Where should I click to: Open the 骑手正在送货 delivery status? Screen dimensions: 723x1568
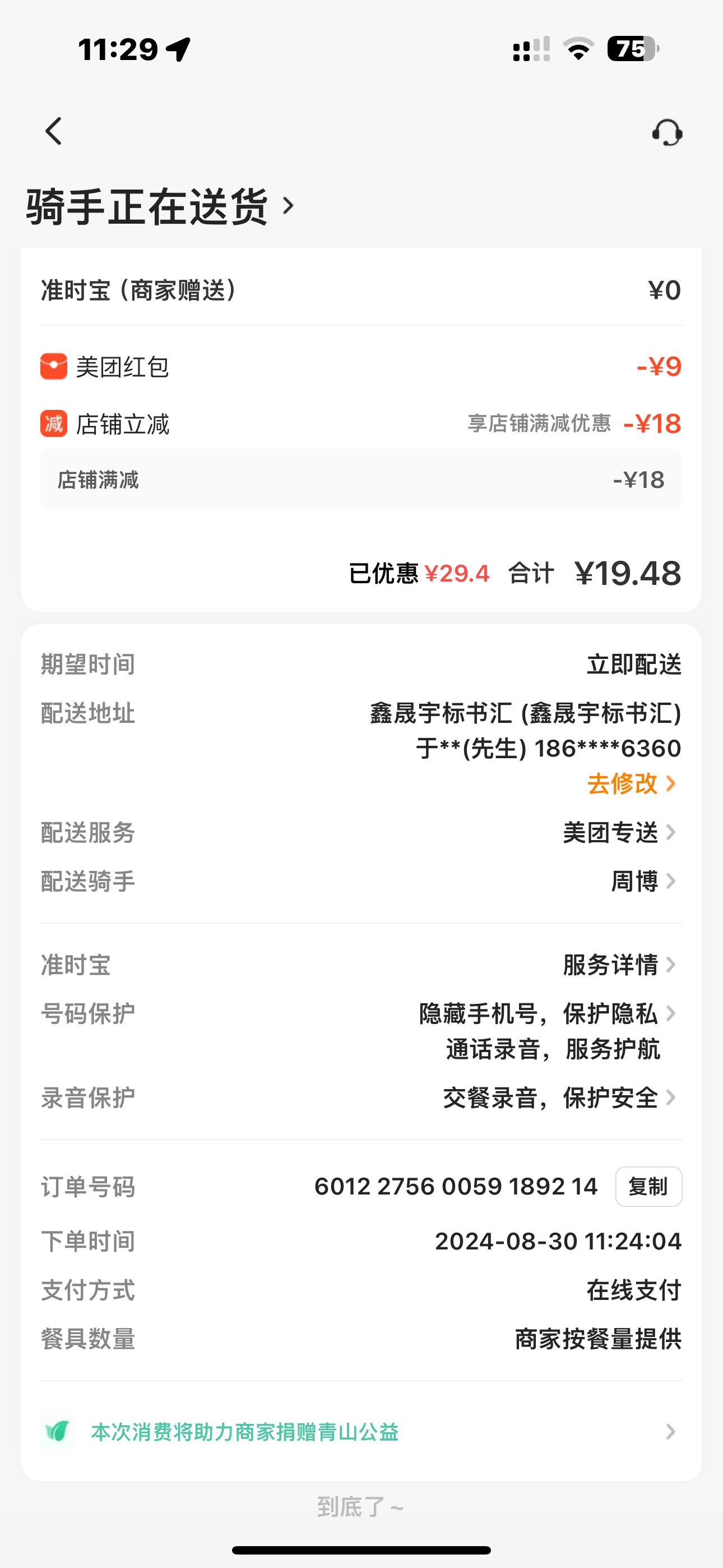159,207
